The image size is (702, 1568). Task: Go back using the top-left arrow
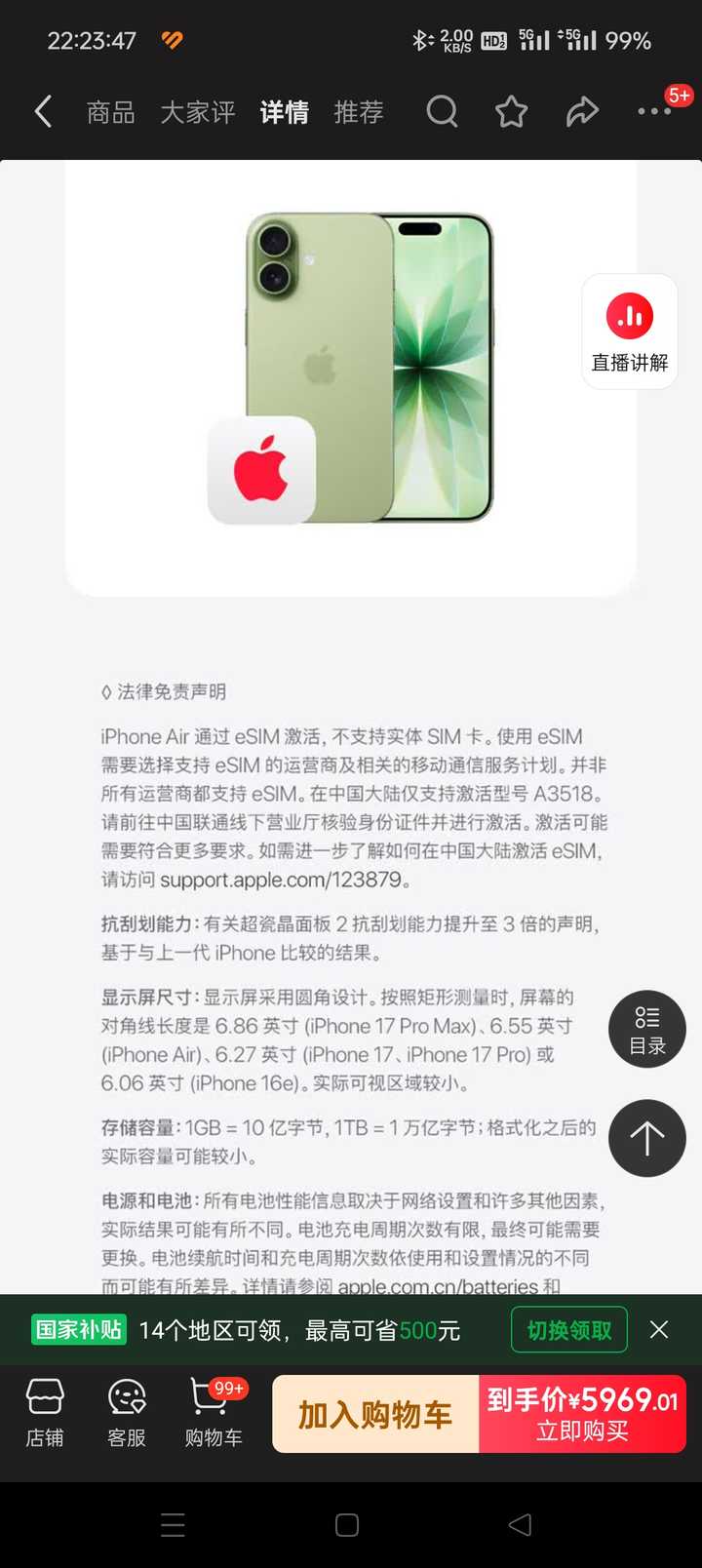coord(43,112)
